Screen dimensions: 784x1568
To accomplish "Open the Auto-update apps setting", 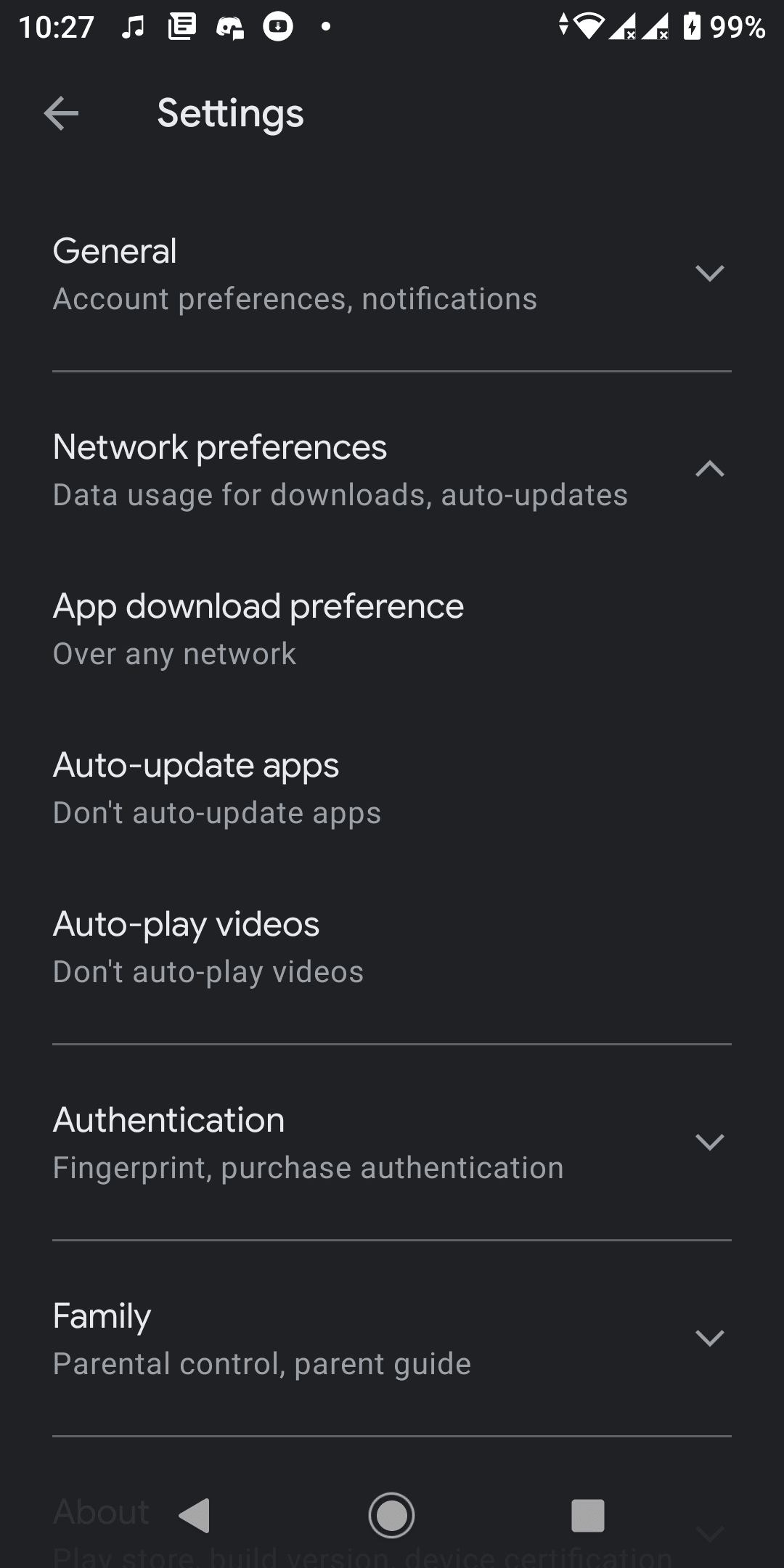I will [x=392, y=788].
